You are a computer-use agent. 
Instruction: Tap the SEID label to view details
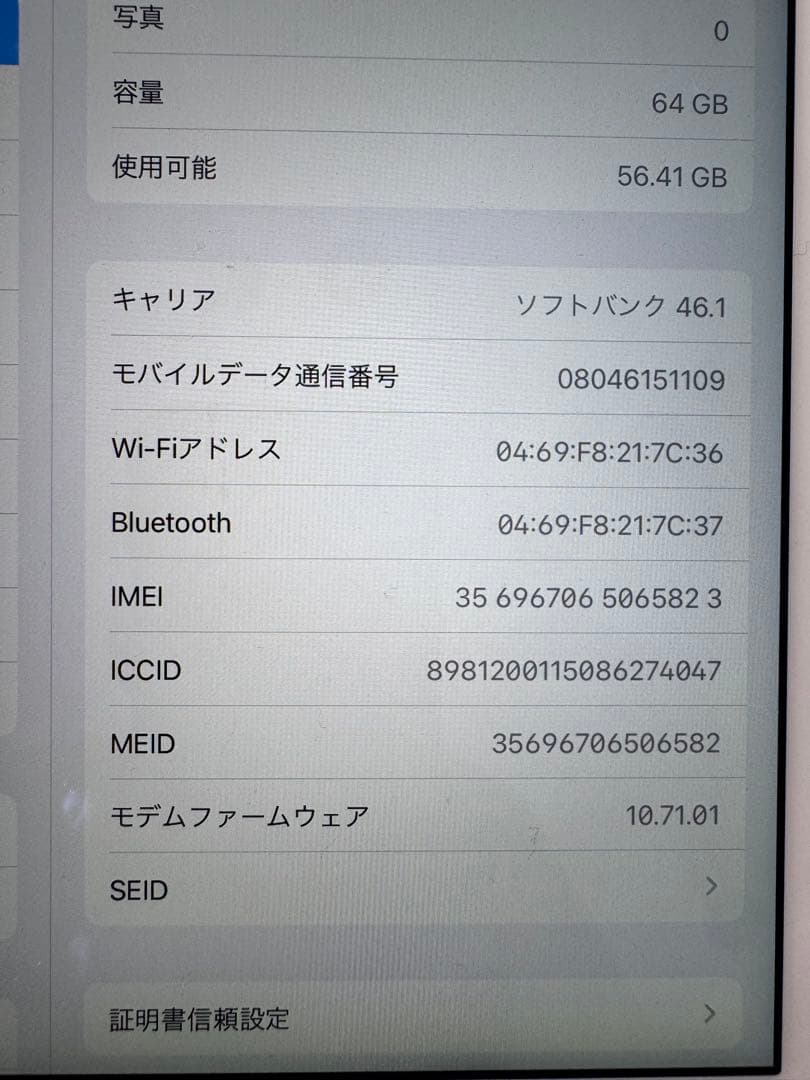[138, 888]
